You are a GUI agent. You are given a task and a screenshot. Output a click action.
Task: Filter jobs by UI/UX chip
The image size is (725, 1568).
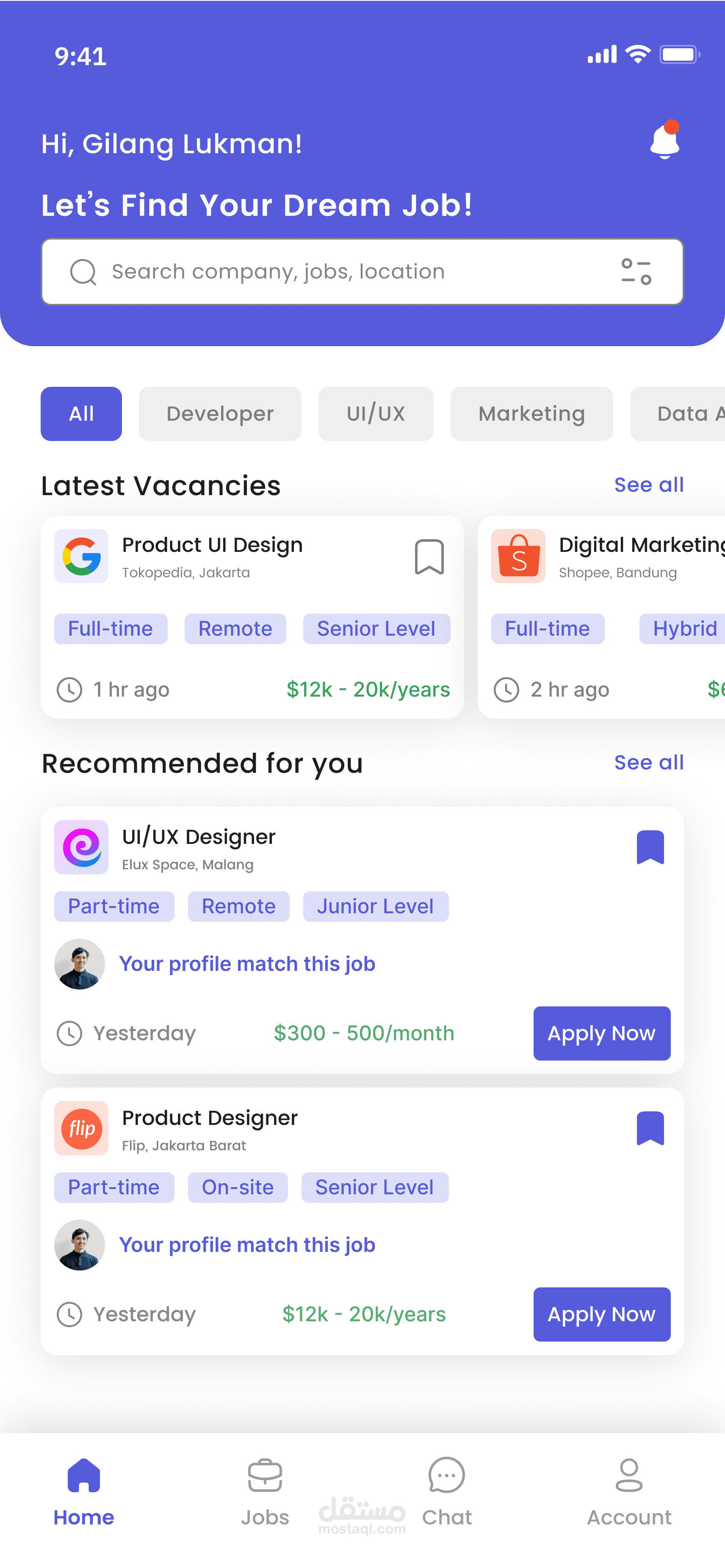click(x=376, y=414)
